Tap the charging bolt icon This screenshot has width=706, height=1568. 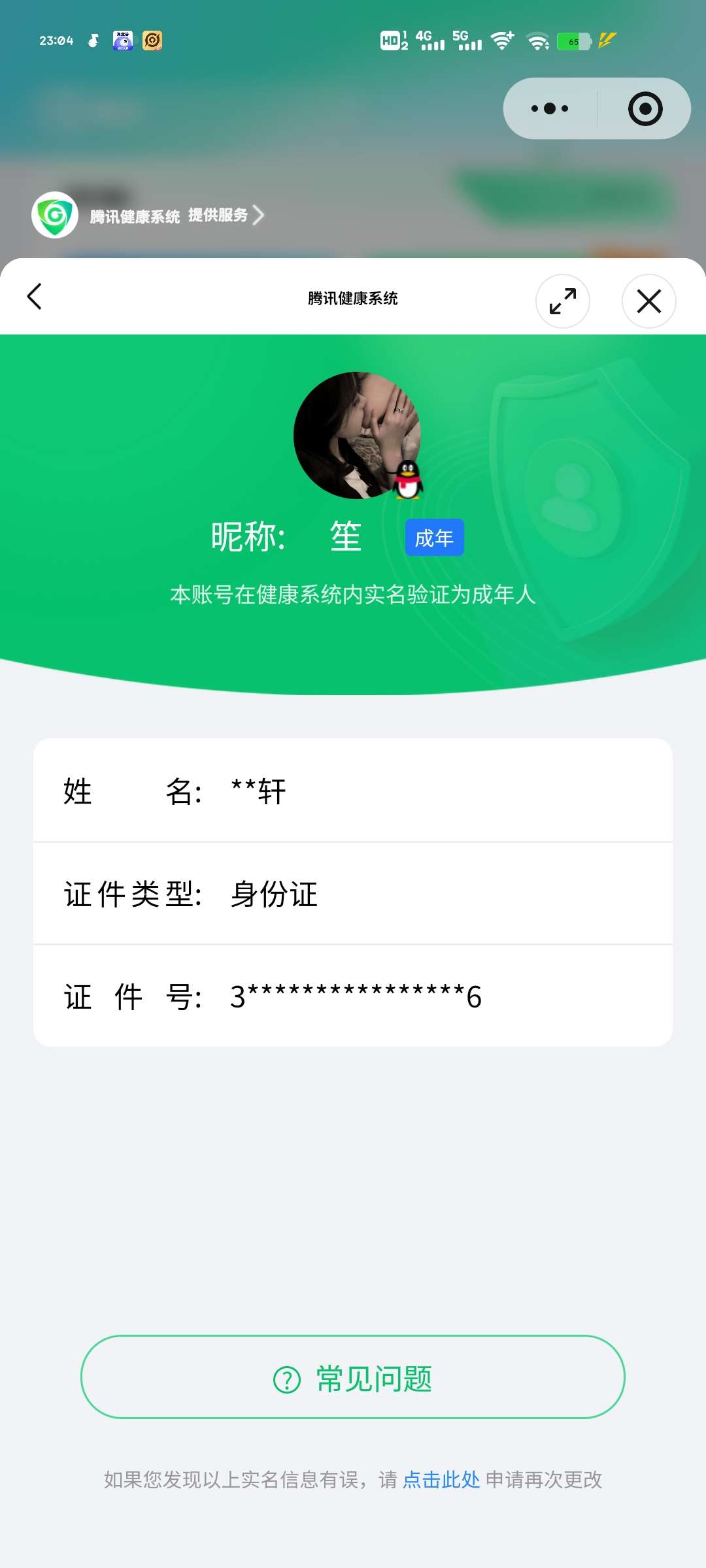606,41
